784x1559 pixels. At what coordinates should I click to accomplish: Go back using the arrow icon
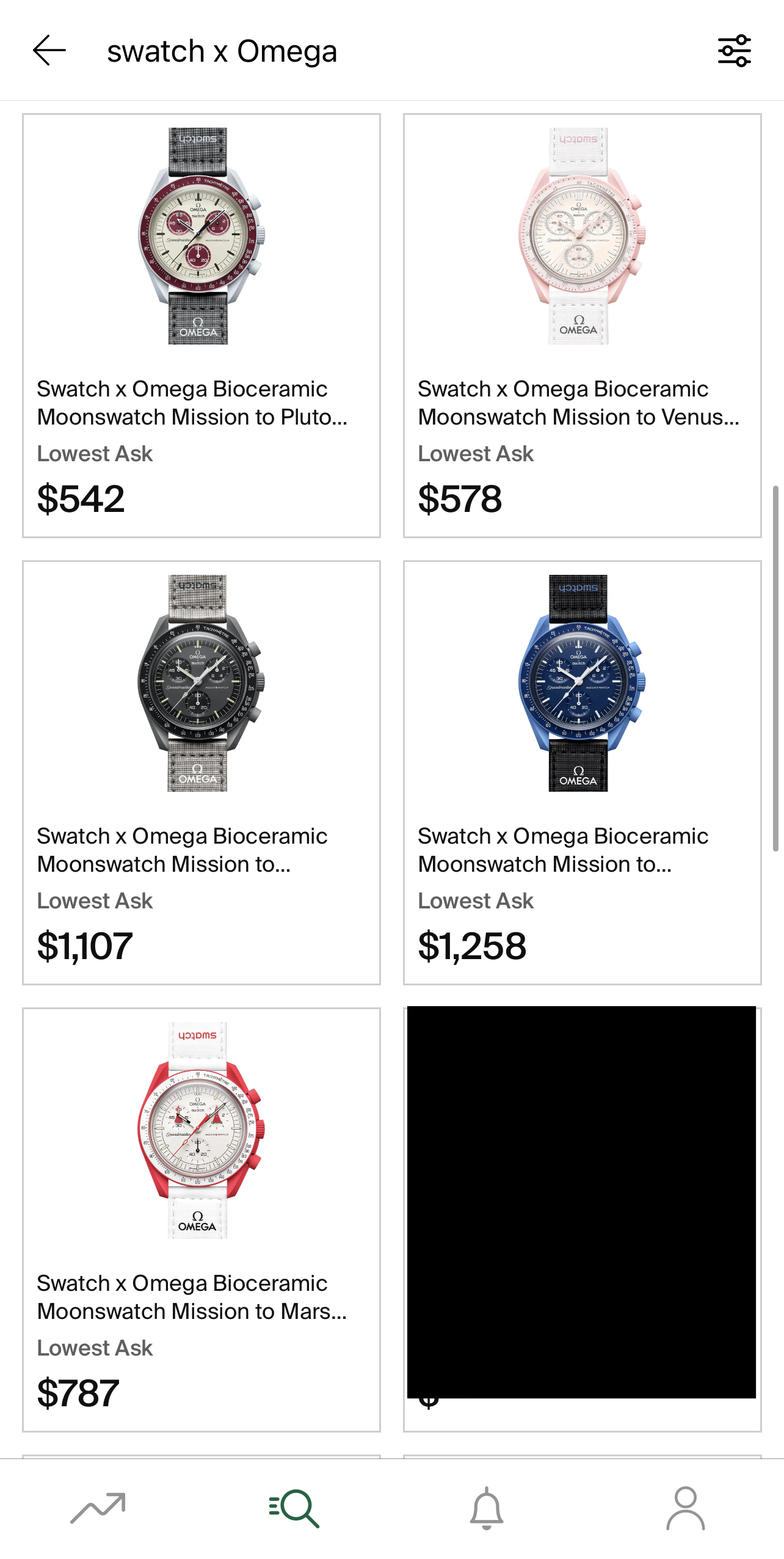coord(49,50)
